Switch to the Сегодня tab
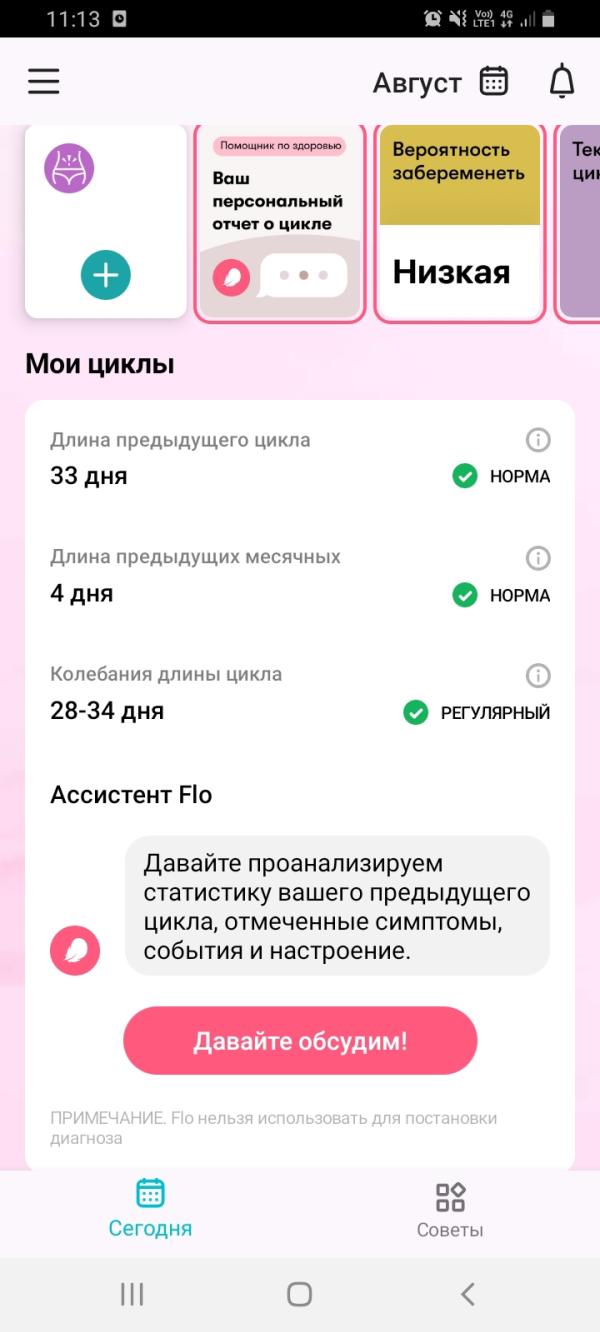 click(150, 1209)
